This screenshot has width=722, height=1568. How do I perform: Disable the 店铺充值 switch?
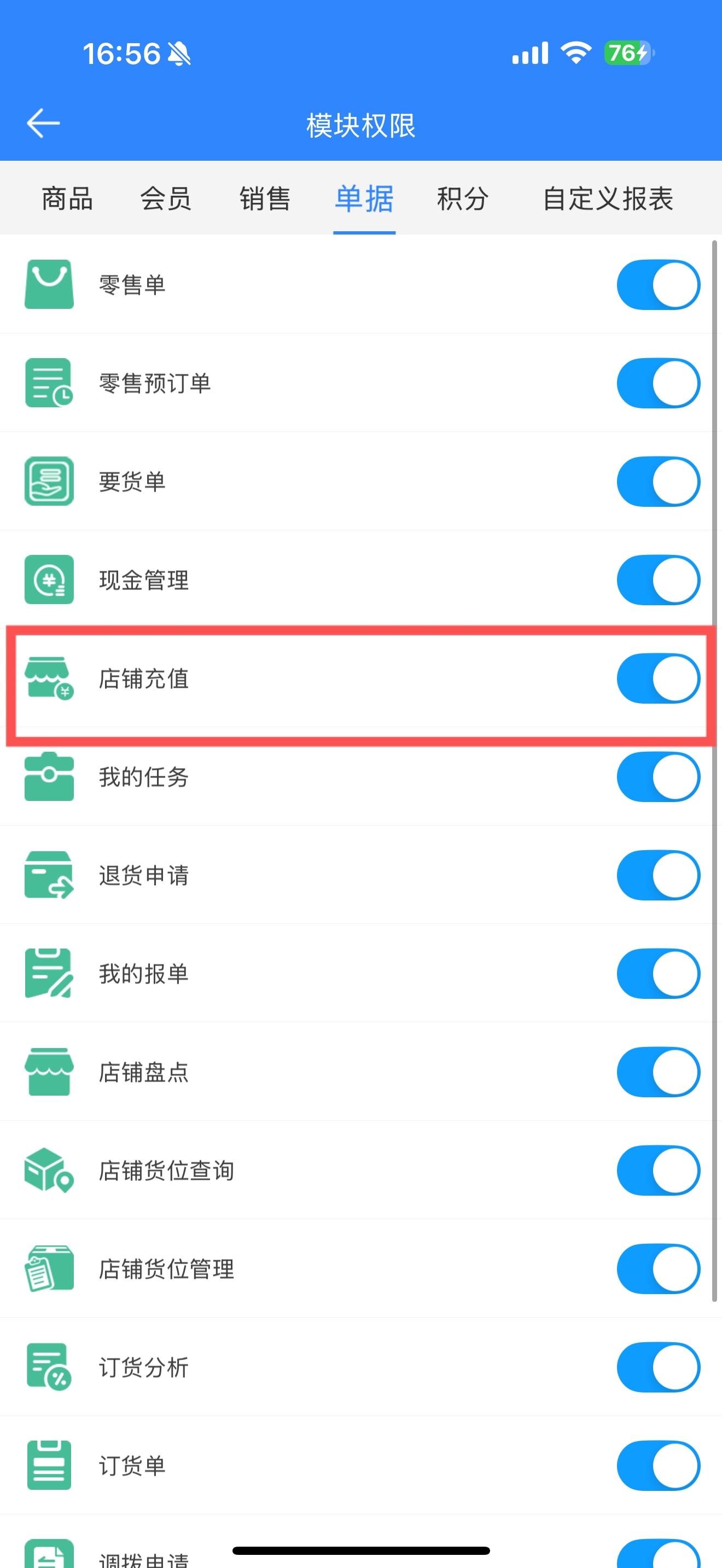coord(658,678)
